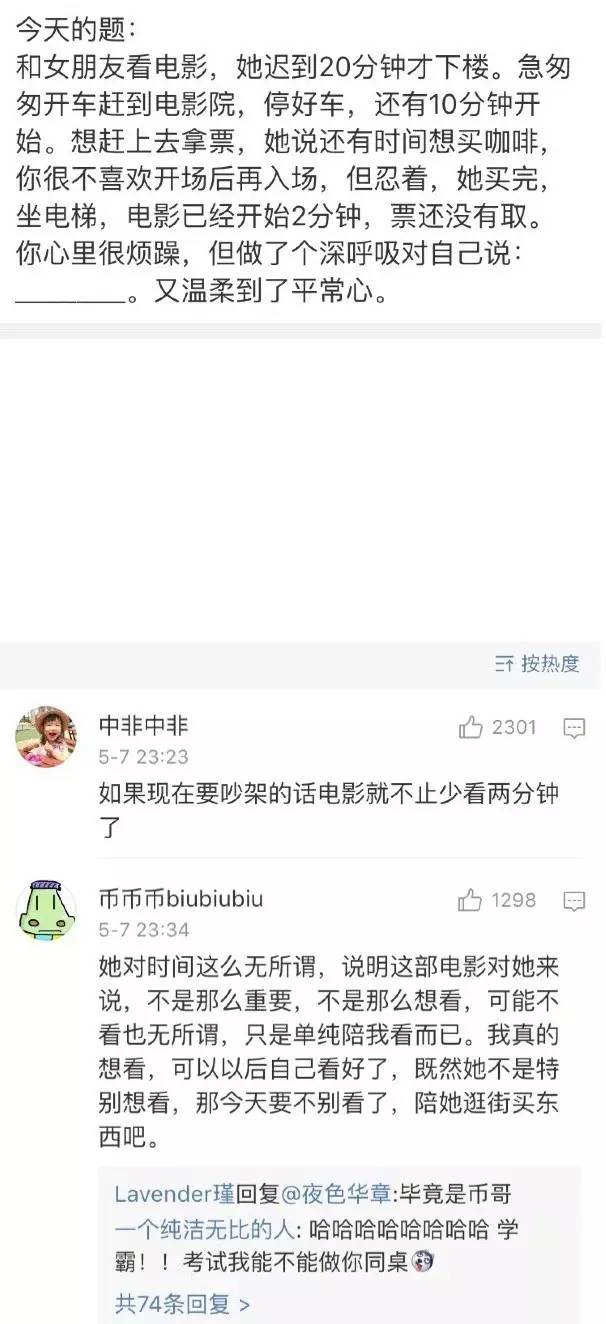Screen dimensions: 606x1324
Task: Tap the username 中非中非
Action: tap(143, 726)
